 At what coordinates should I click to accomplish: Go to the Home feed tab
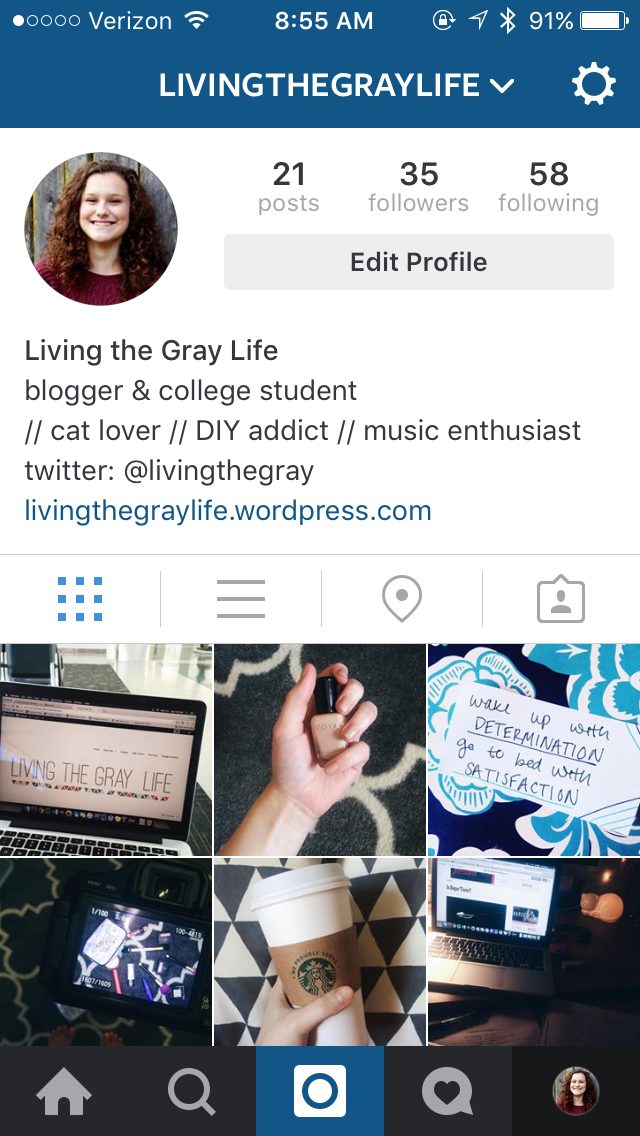click(63, 1091)
